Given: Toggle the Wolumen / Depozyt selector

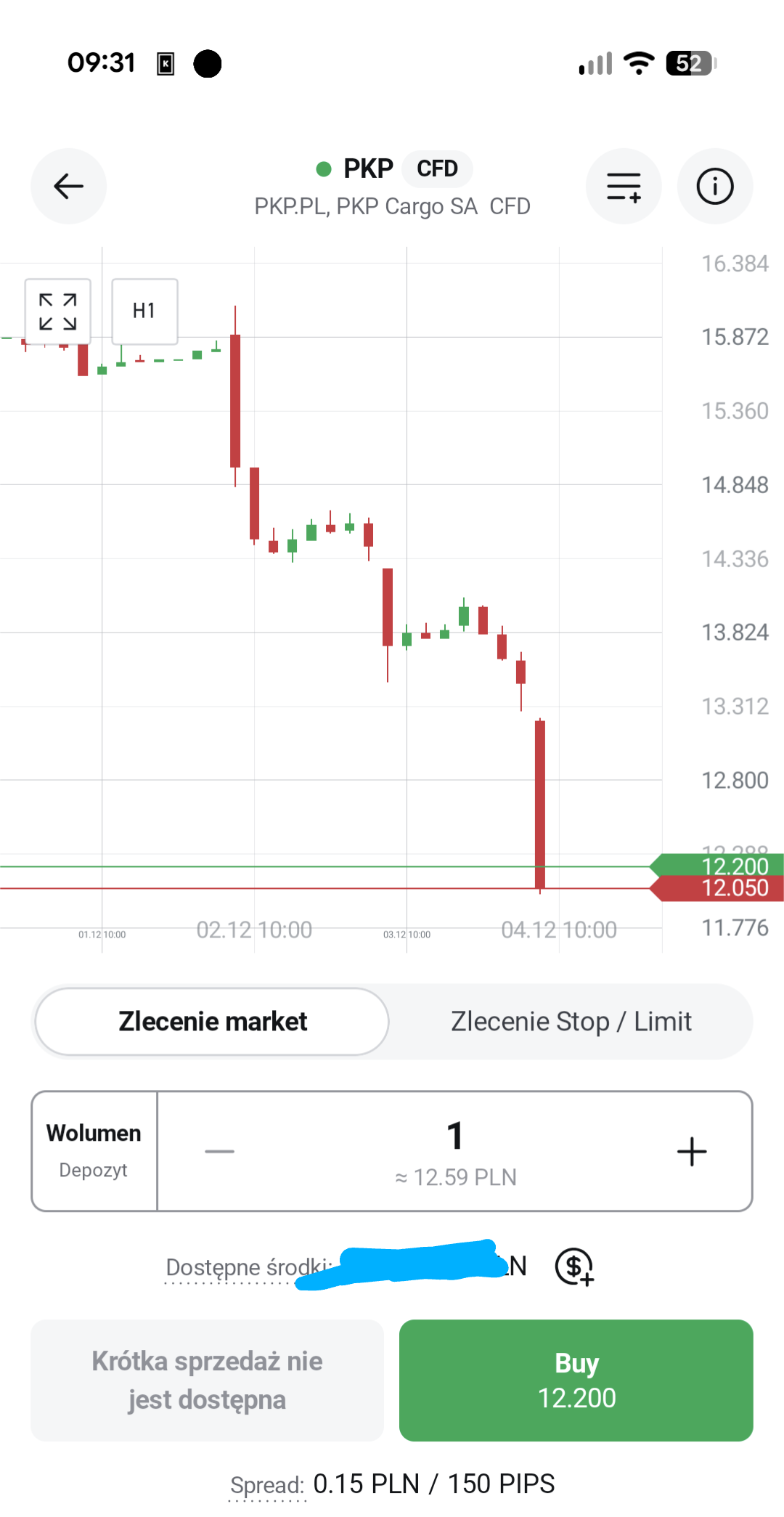Looking at the screenshot, I should point(94,1150).
